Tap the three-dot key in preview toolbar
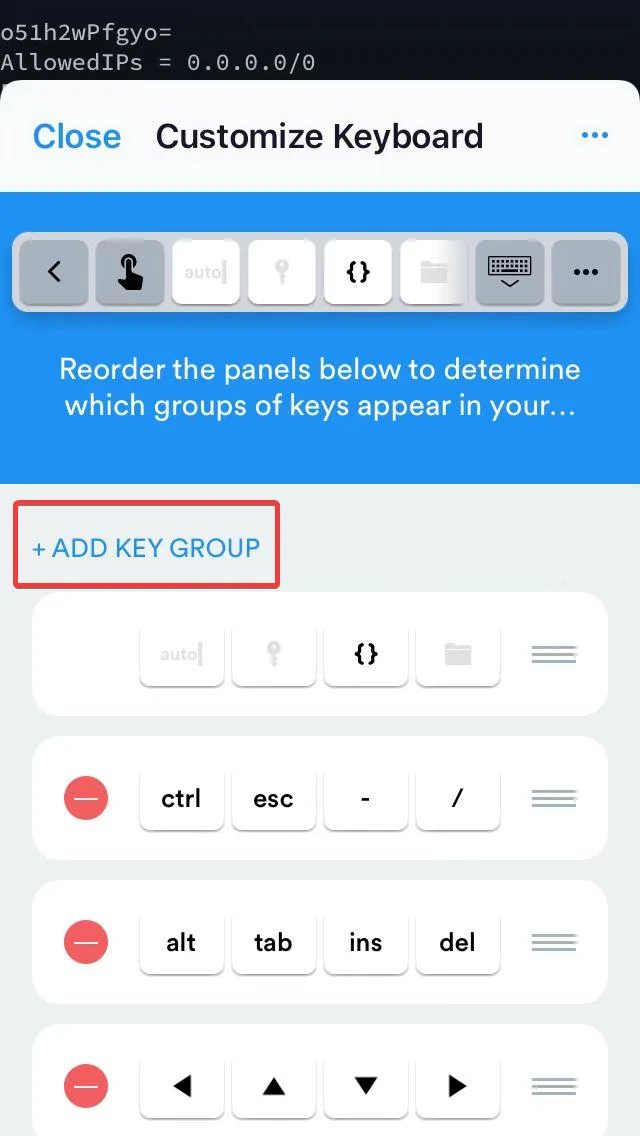The width and height of the screenshot is (640, 1136). [x=586, y=271]
